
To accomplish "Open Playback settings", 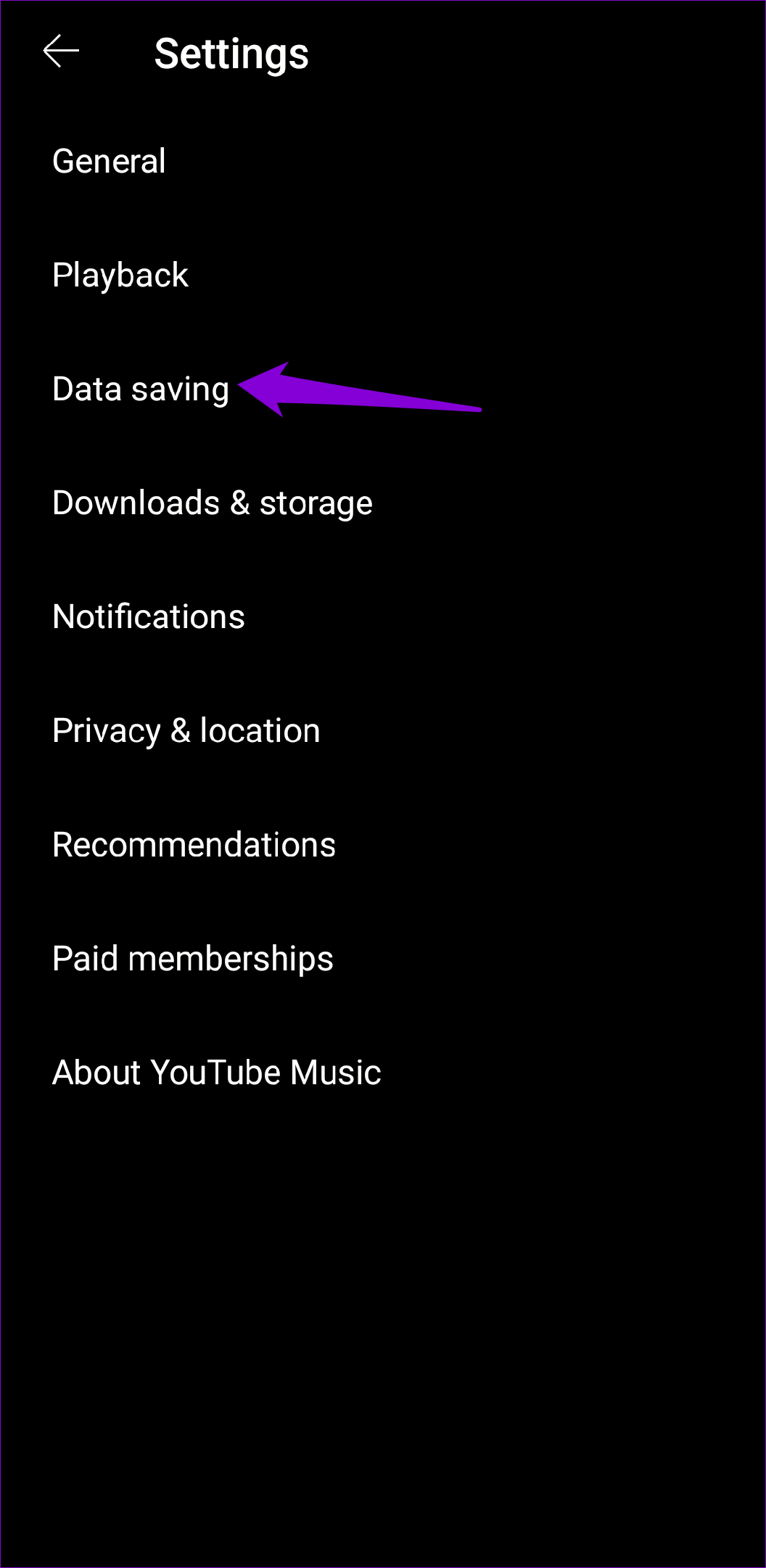I will pyautogui.click(x=120, y=275).
